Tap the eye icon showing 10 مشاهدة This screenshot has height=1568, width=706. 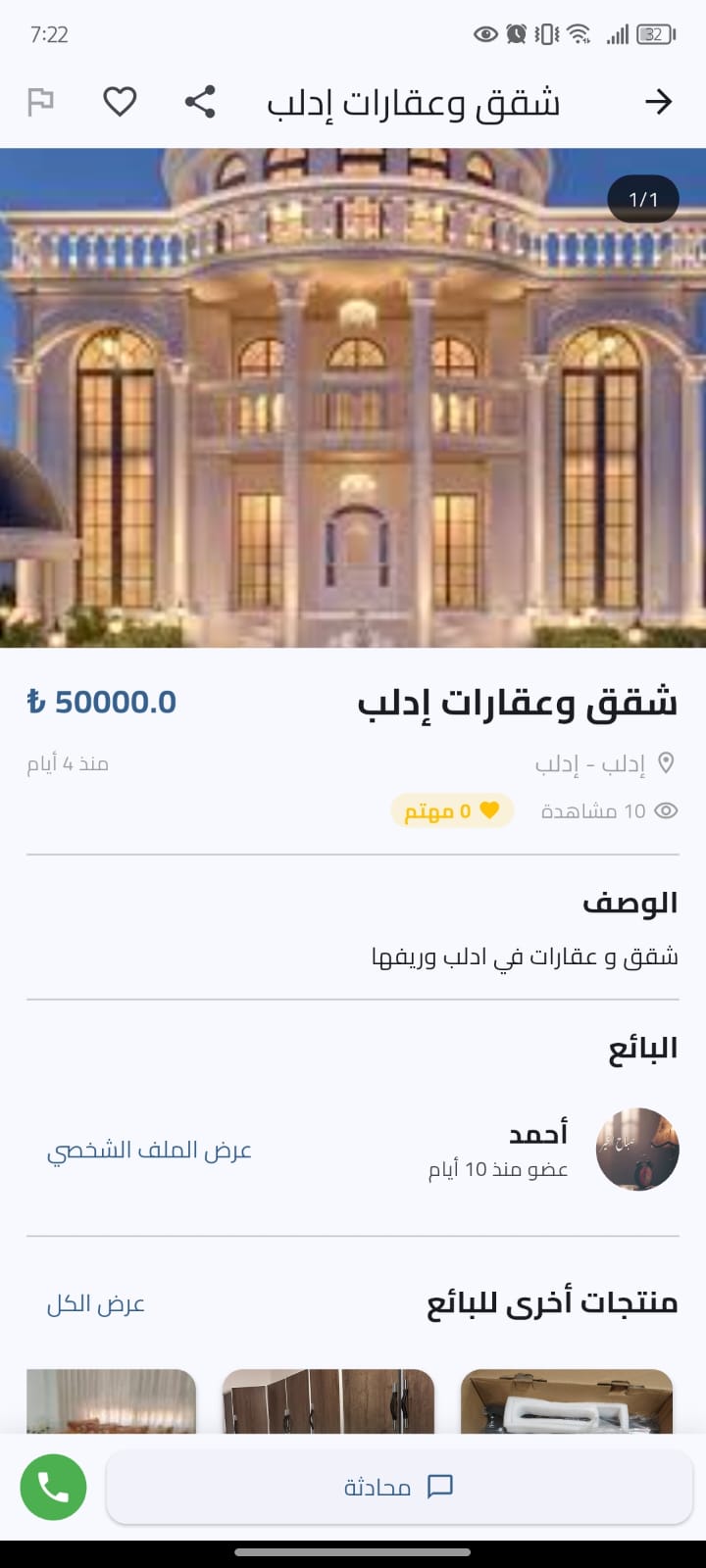669,810
